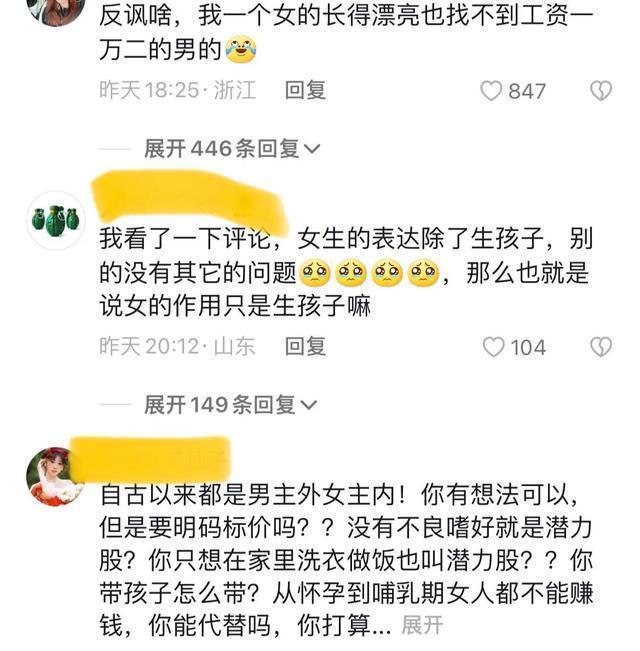Reply to the comment from 浙江
Image resolution: width=640 pixels, height=651 pixels.
(305, 91)
